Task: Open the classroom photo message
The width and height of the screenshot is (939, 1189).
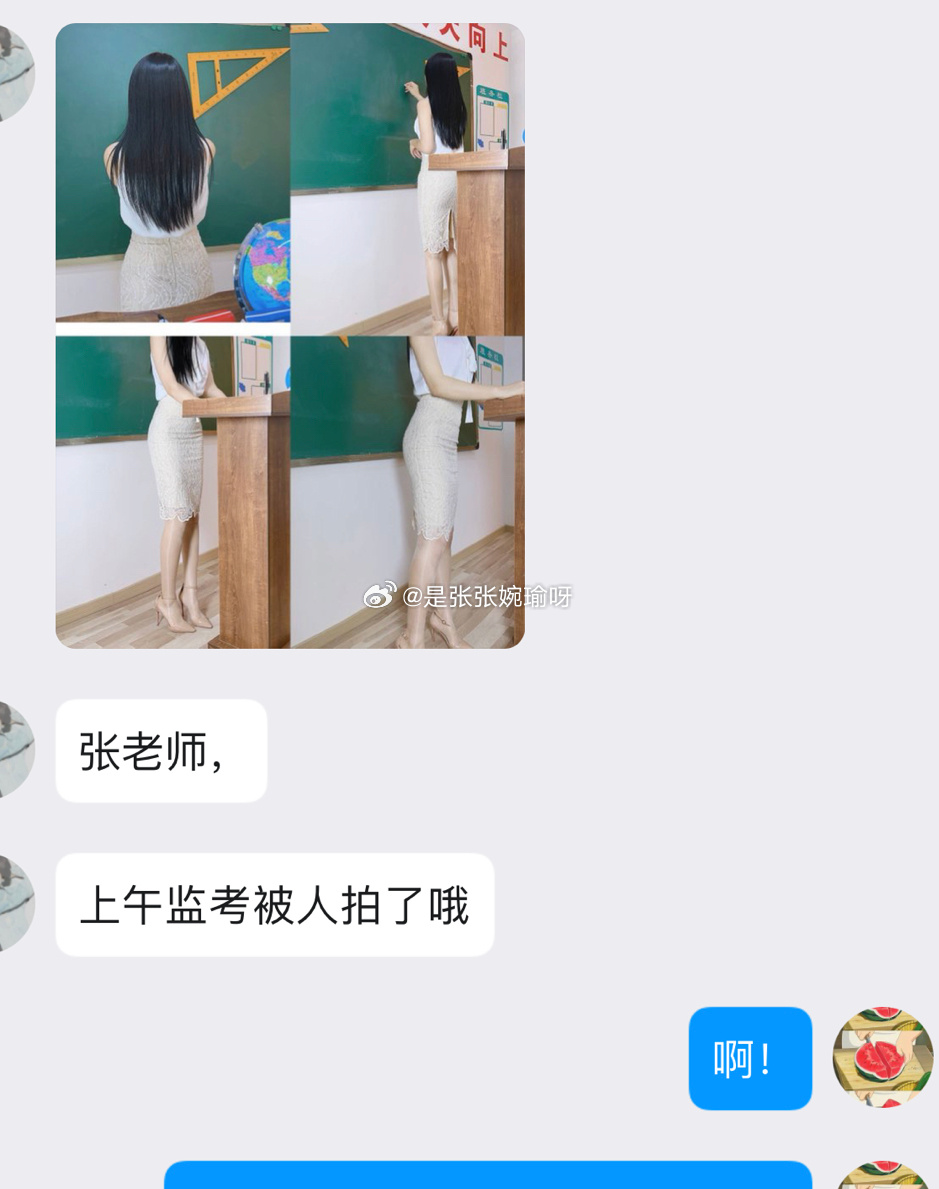Action: (x=290, y=335)
